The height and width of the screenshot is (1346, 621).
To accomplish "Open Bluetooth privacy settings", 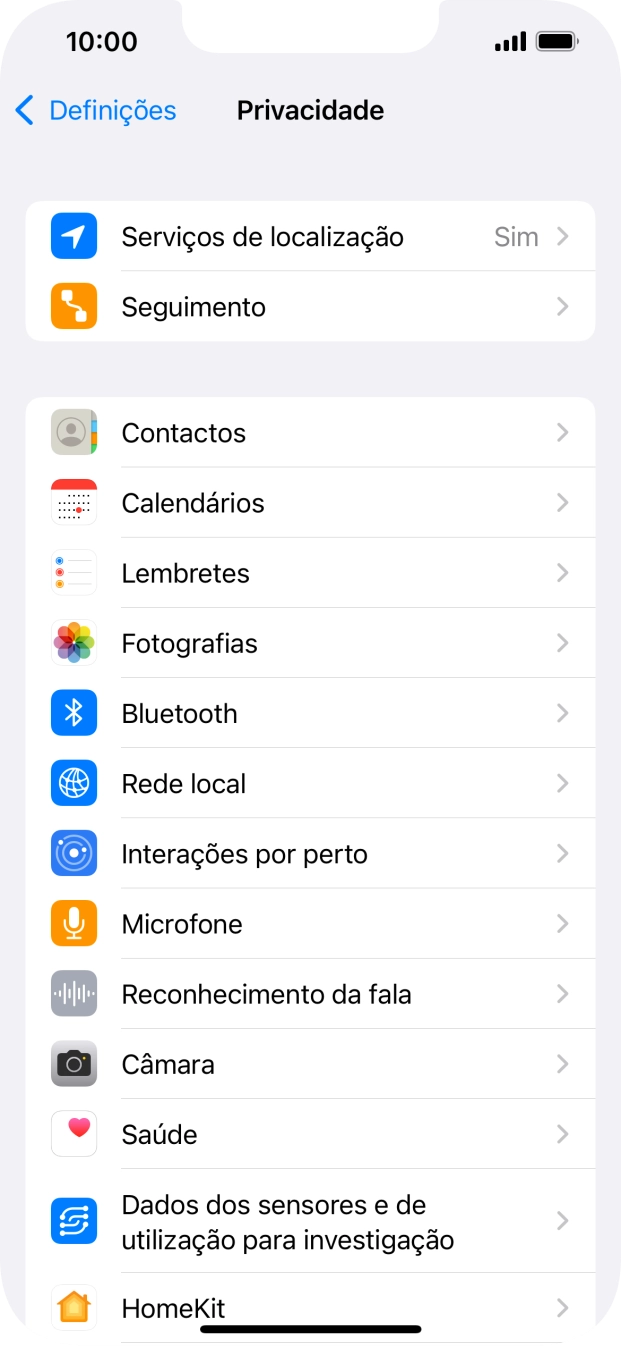I will click(x=310, y=714).
